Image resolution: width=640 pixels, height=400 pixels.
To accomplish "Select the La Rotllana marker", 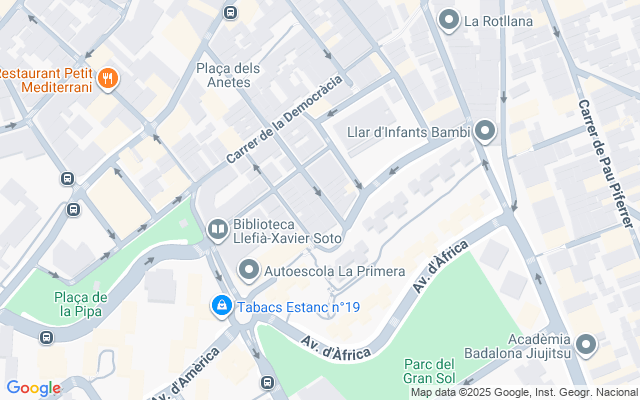I will point(448,19).
